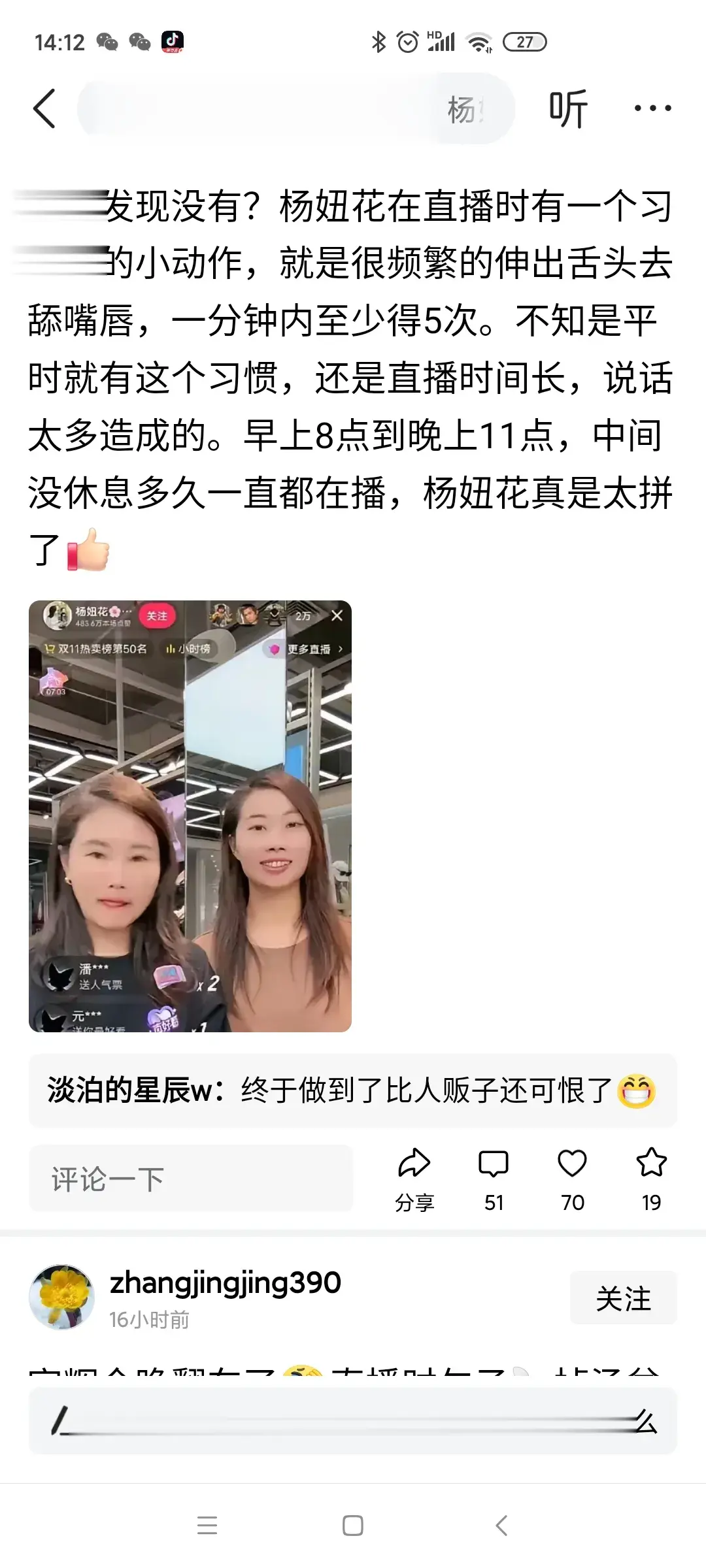706x1568 pixels.
Task: Favorite this post with the star
Action: [x=651, y=1179]
